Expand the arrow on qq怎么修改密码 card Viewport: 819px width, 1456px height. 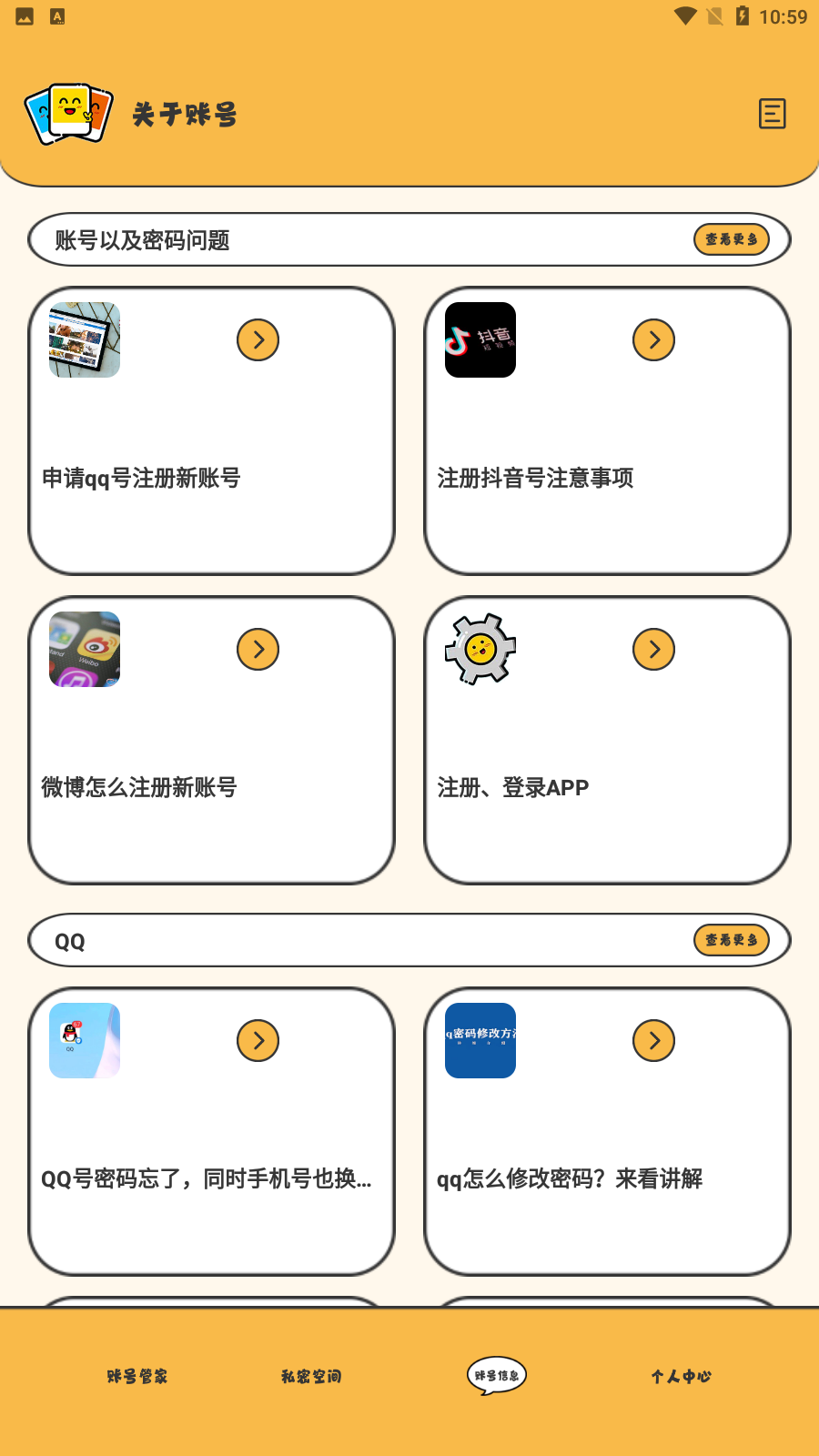coord(653,1040)
